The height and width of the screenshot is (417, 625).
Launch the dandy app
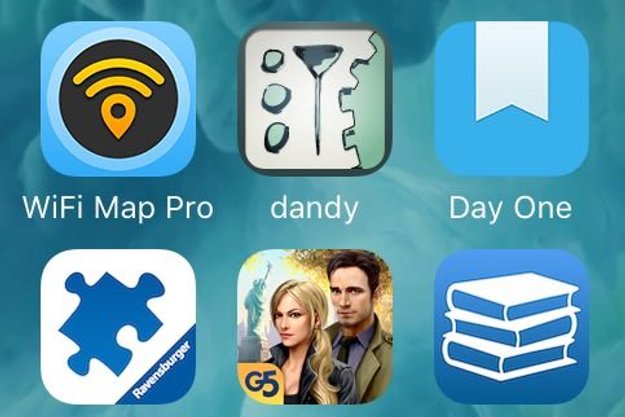[x=313, y=100]
